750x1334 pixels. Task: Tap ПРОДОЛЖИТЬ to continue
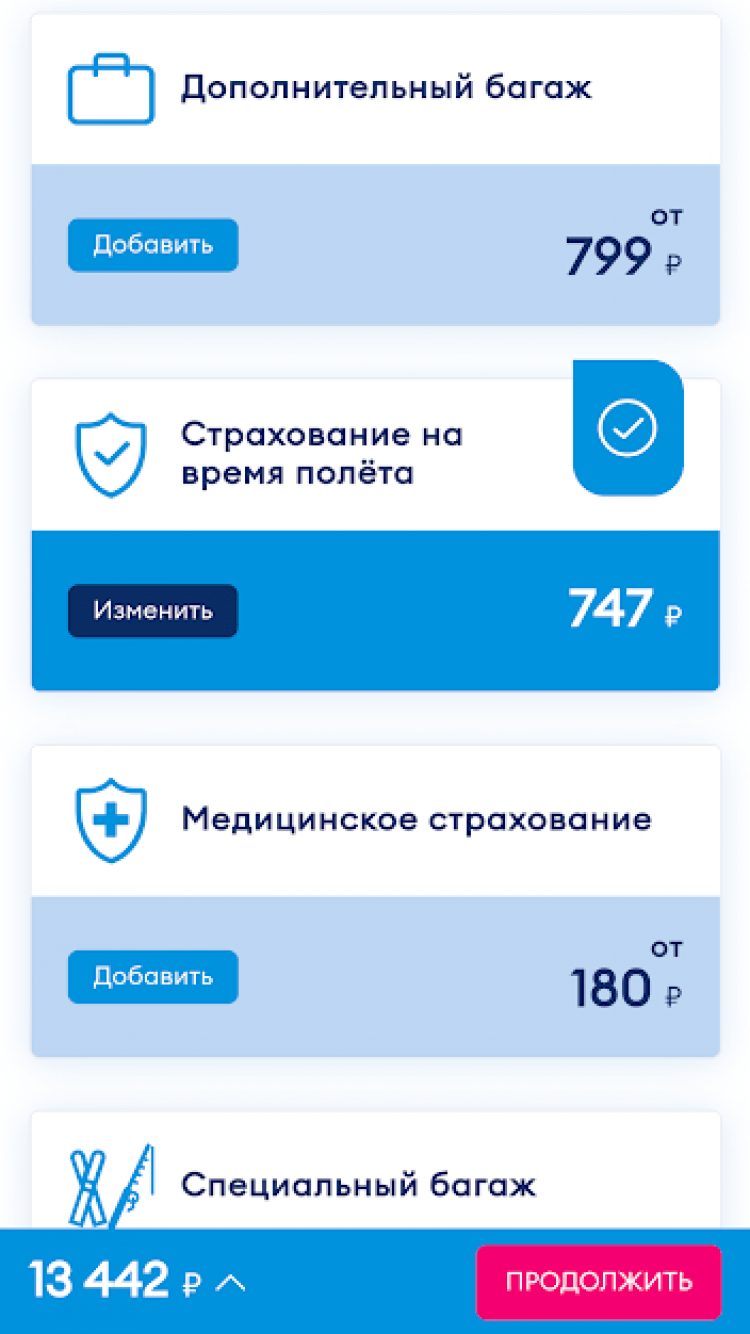(x=598, y=1282)
